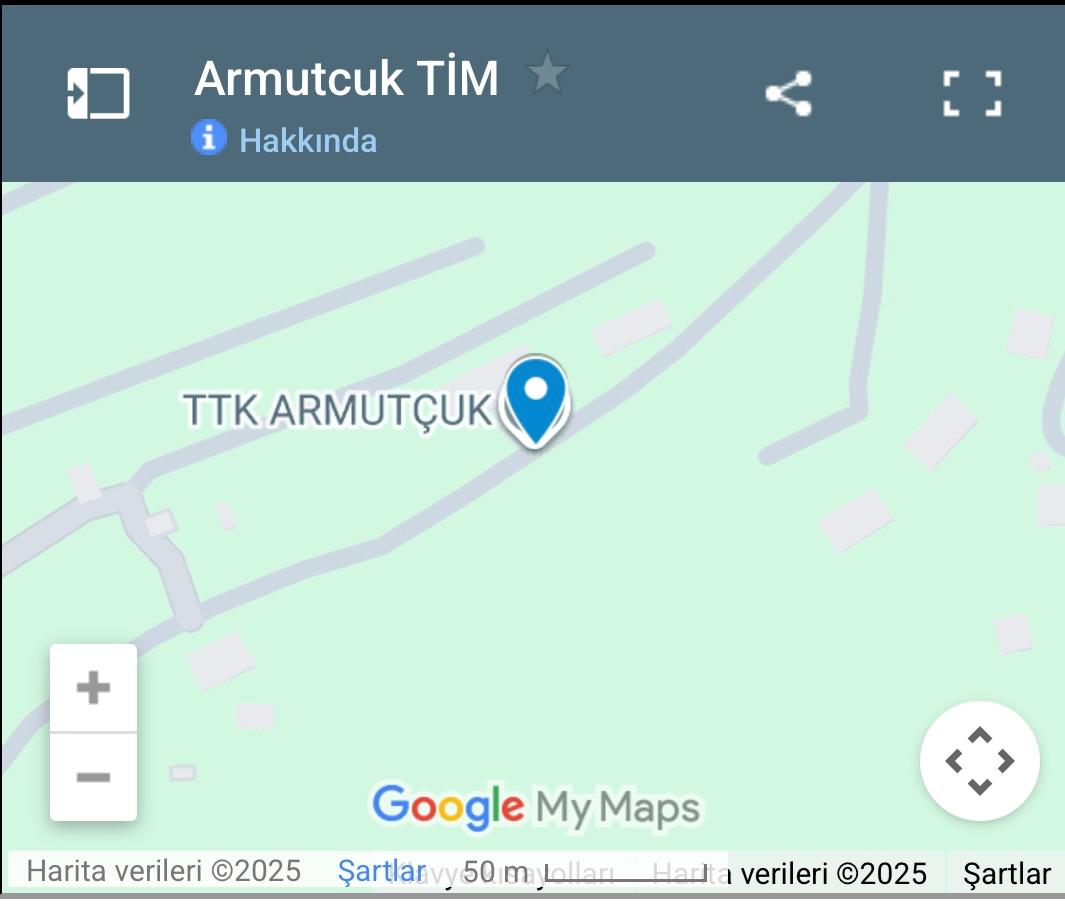
Task: Zoom out with the minus button
Action: point(94,777)
